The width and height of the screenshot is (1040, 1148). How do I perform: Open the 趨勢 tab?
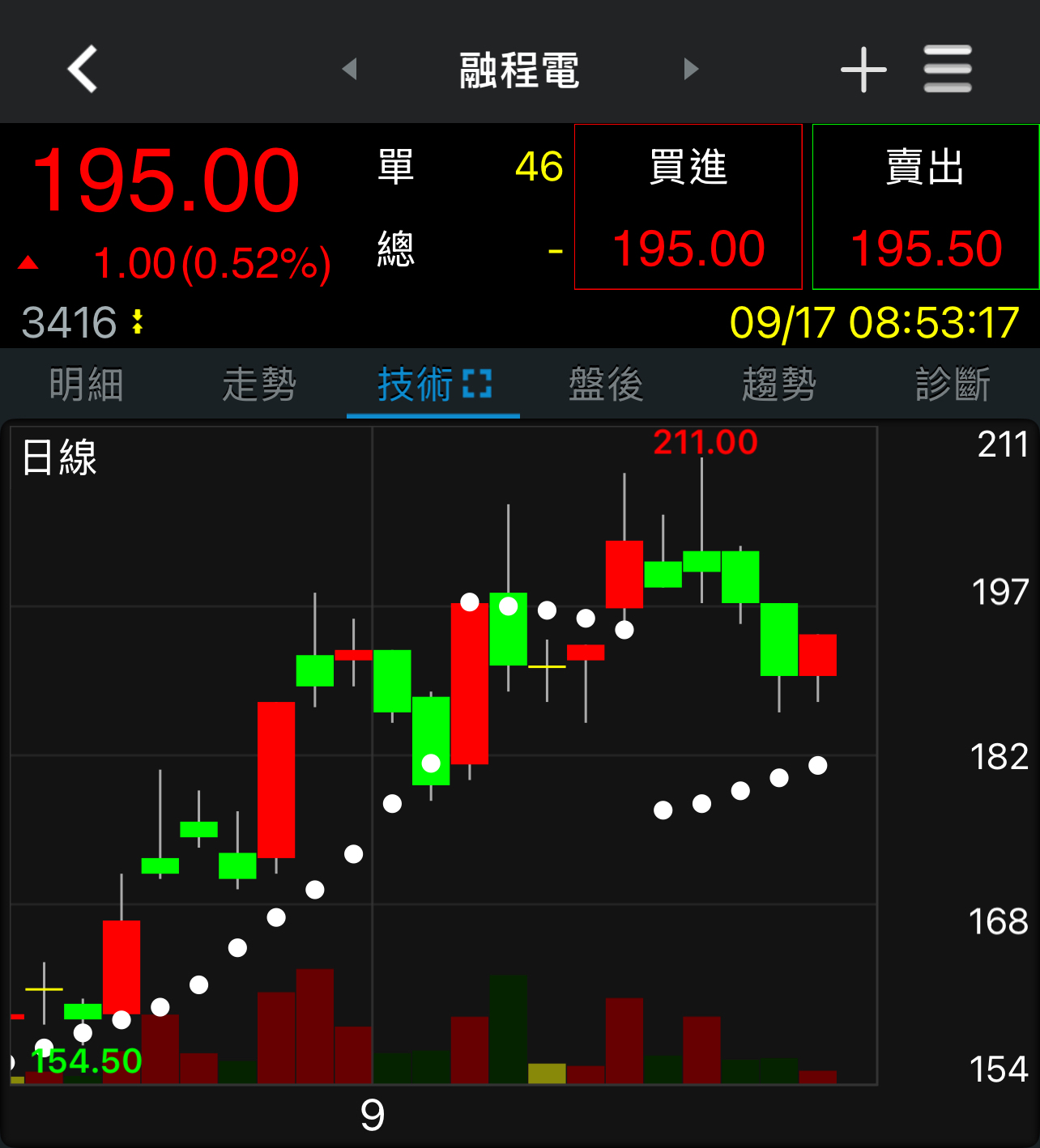pyautogui.click(x=779, y=385)
